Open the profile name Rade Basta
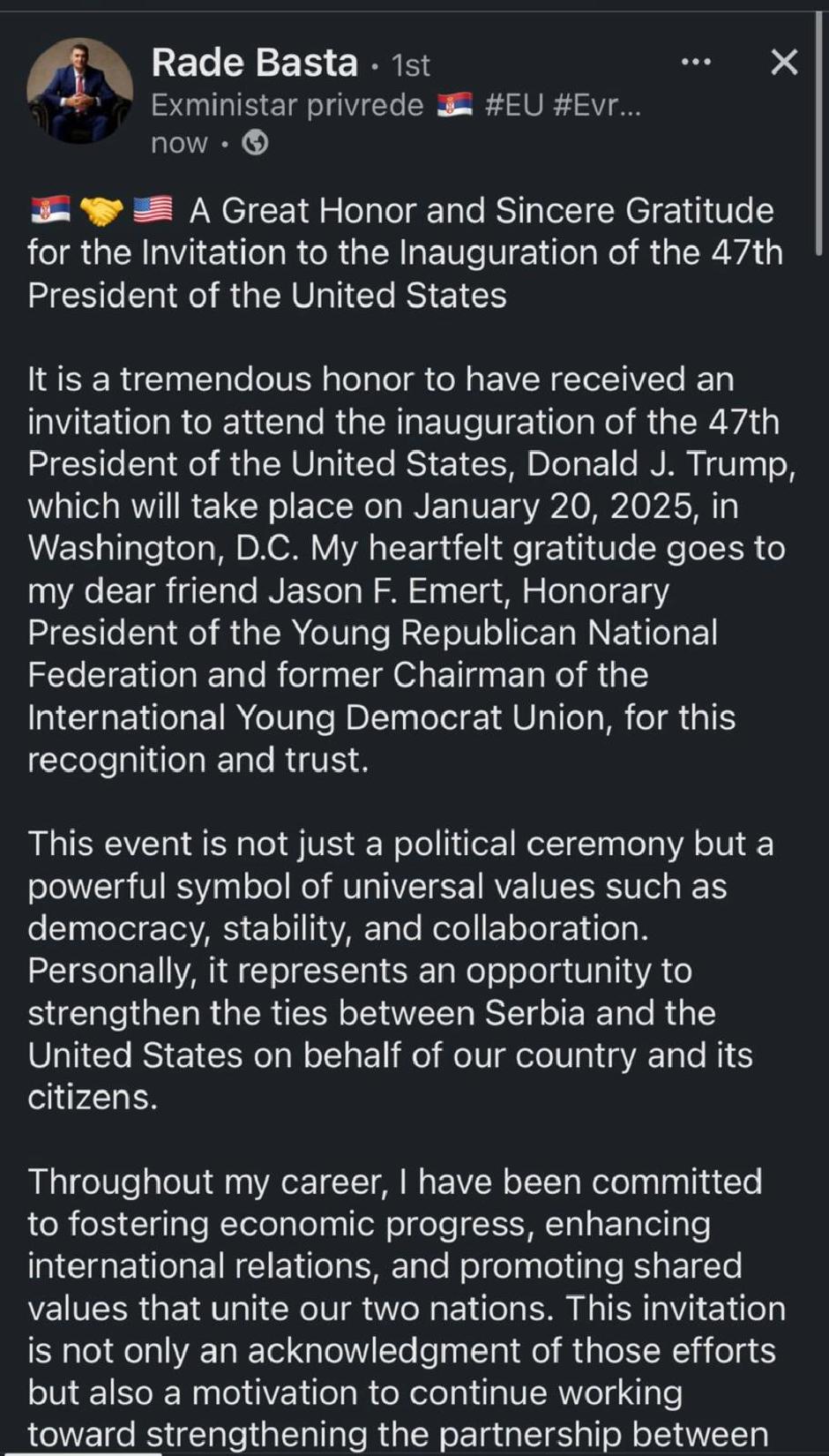 coord(254,64)
